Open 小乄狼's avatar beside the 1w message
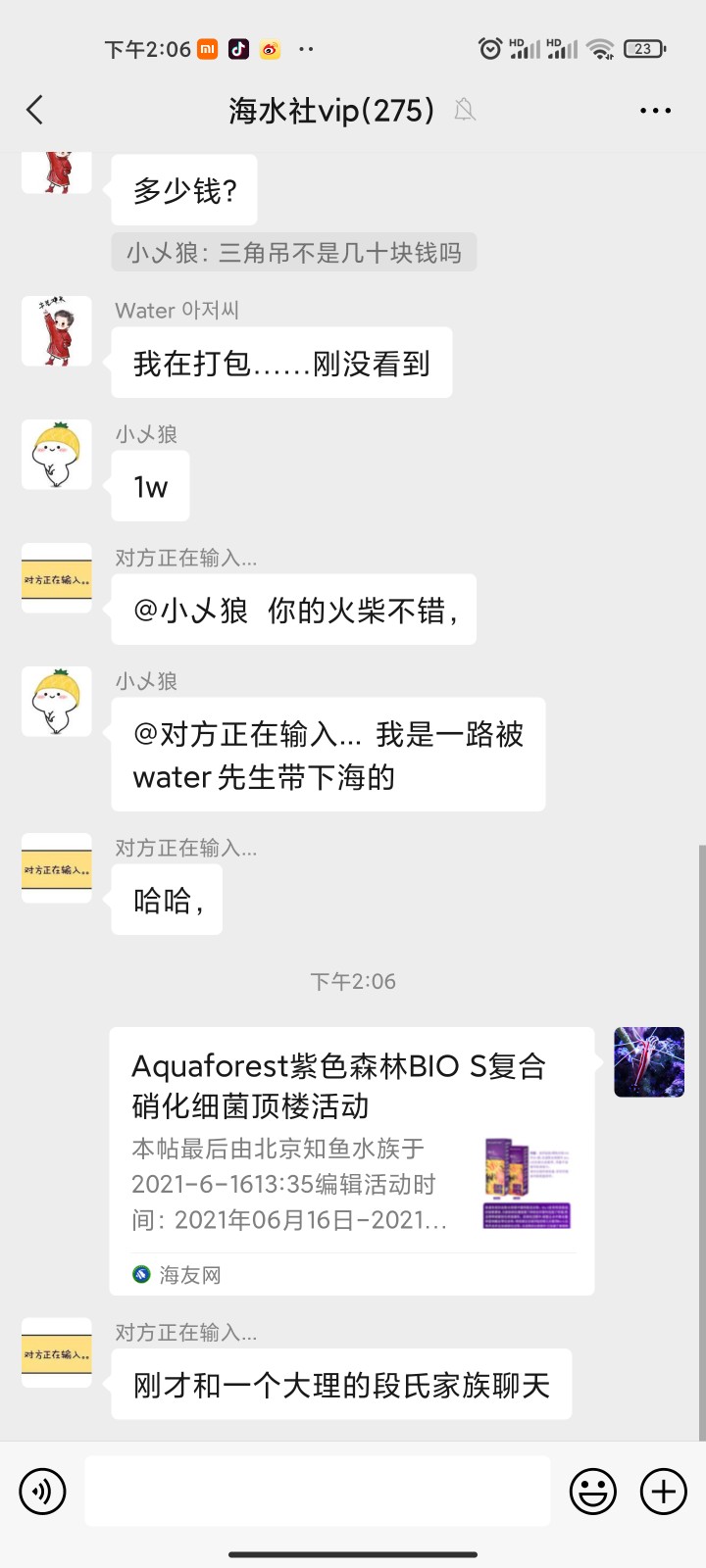The image size is (706, 1568). [57, 455]
